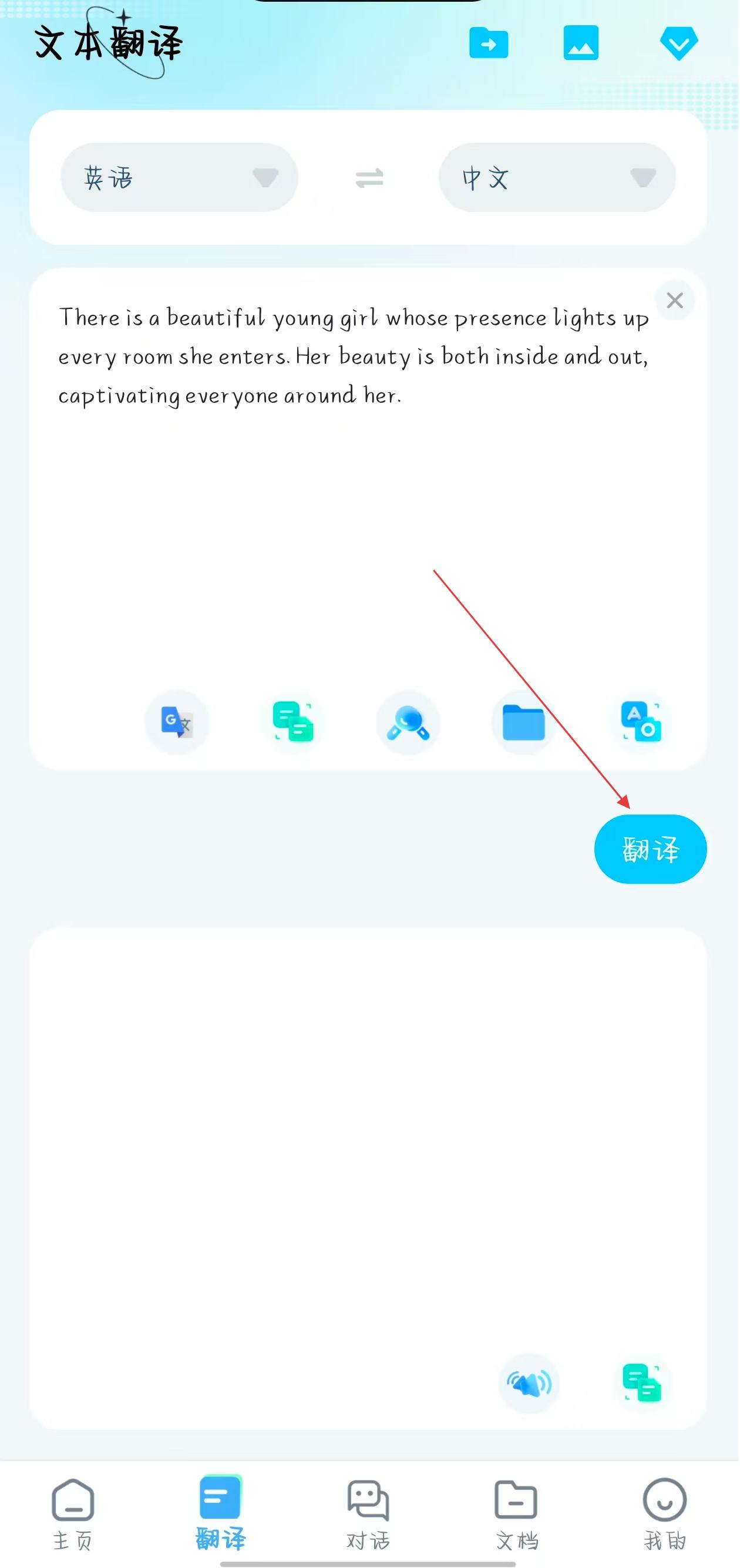740x1568 pixels.
Task: Open the 中文 target language dropdown
Action: pos(557,178)
